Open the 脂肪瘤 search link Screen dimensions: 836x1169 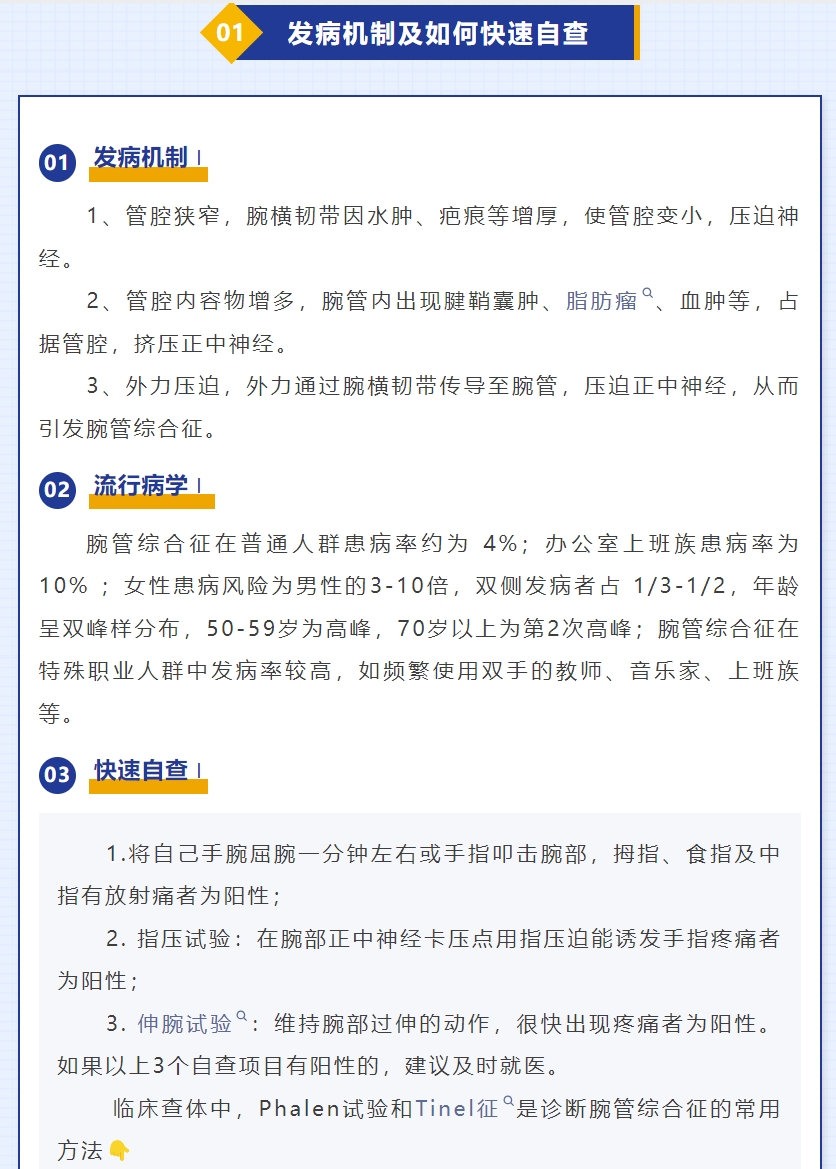(602, 302)
